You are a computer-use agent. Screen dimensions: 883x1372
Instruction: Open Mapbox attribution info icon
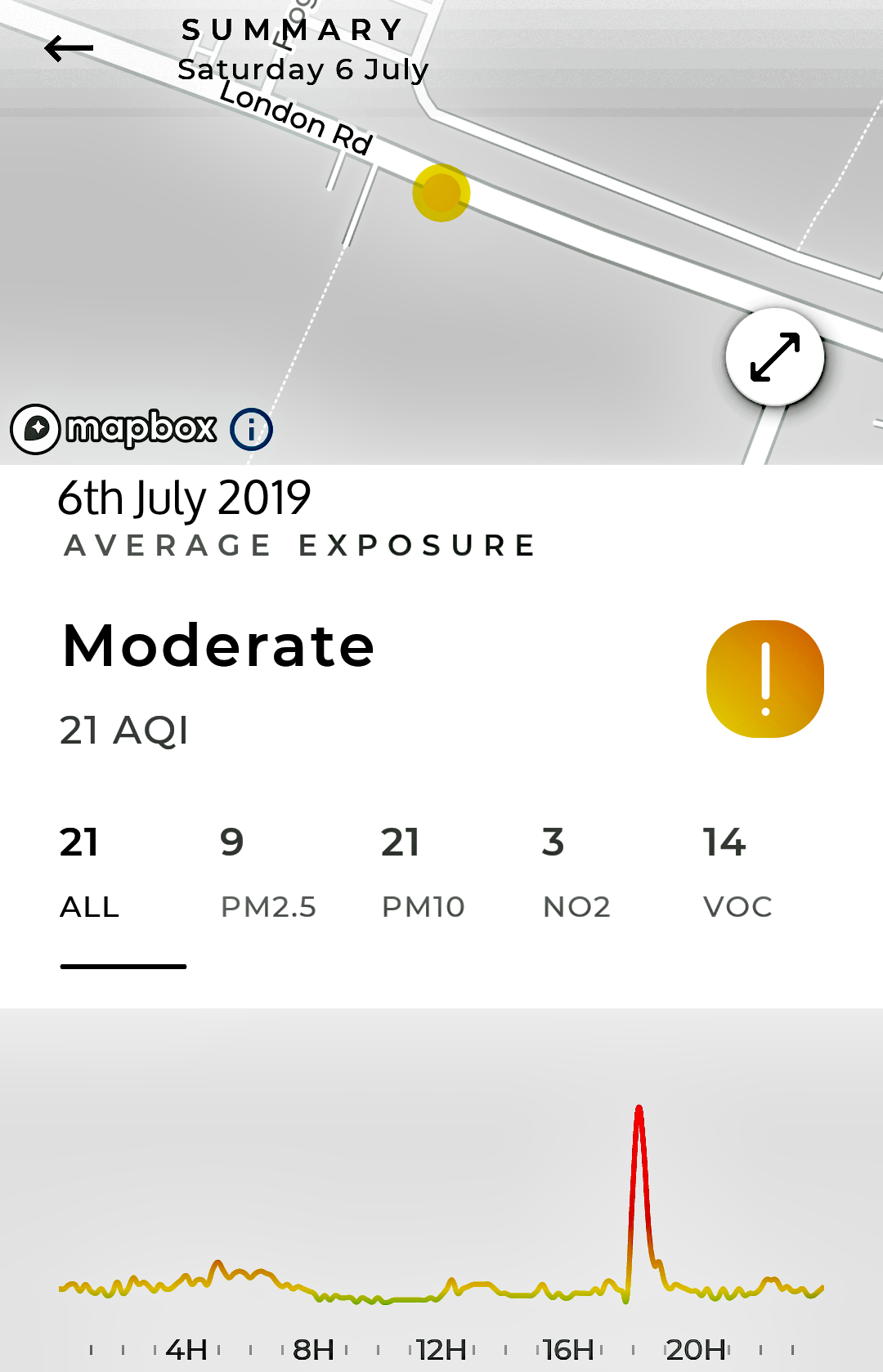[x=251, y=429]
